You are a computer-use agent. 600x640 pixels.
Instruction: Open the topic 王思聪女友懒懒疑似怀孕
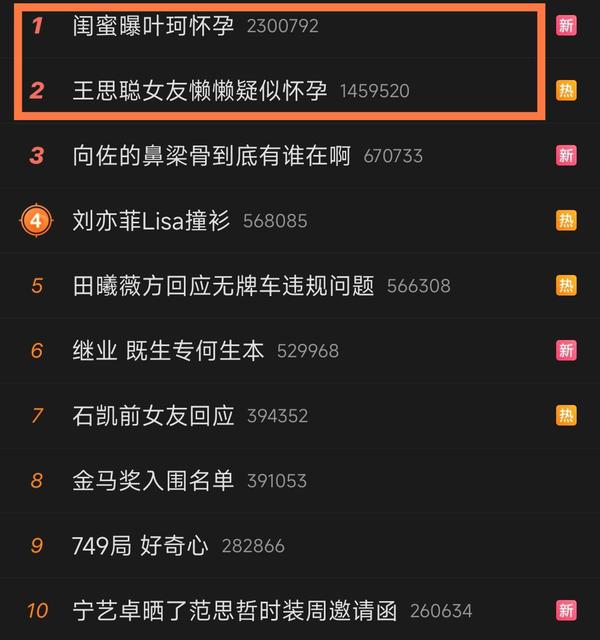point(200,90)
